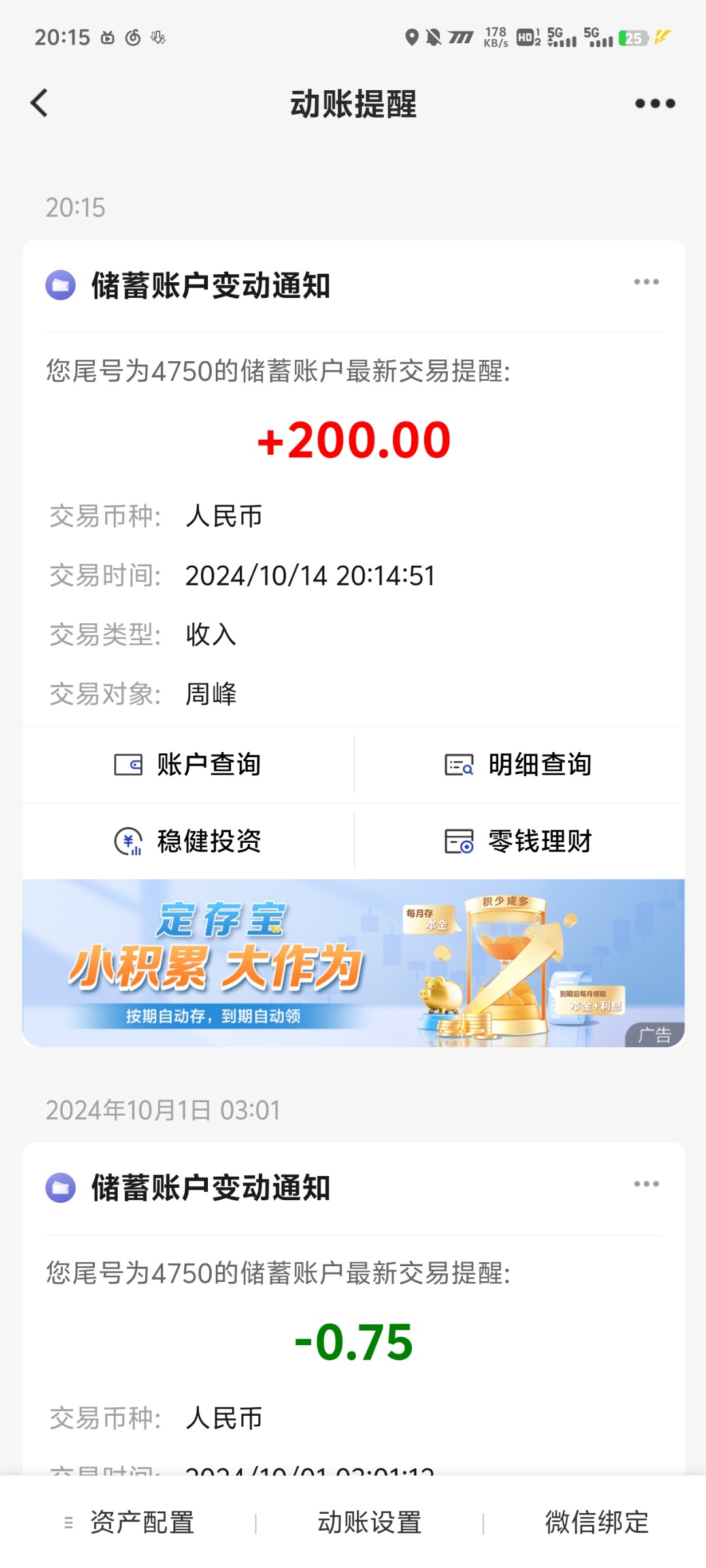Go back using the top-left arrow
The height and width of the screenshot is (1568, 706).
tap(39, 103)
